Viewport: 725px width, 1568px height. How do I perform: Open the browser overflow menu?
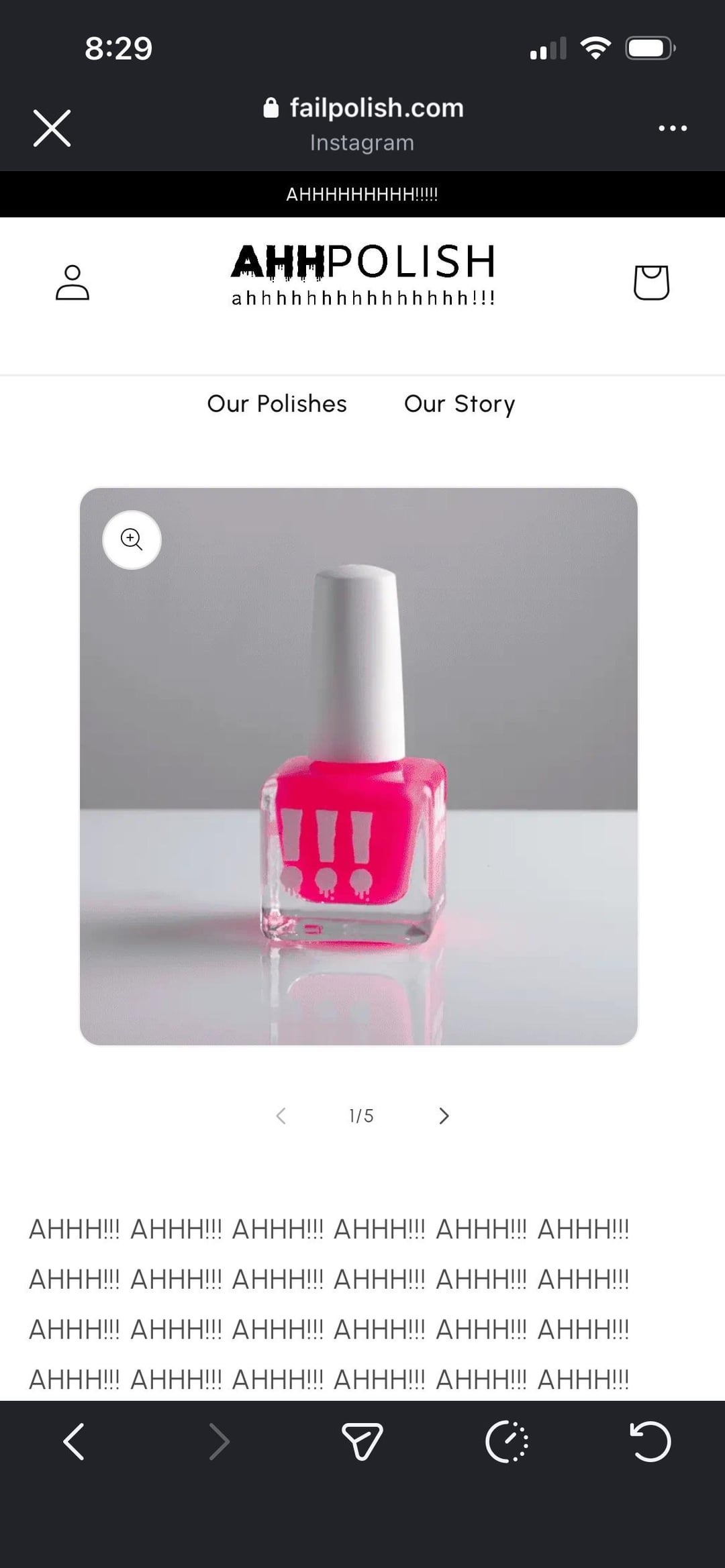672,128
